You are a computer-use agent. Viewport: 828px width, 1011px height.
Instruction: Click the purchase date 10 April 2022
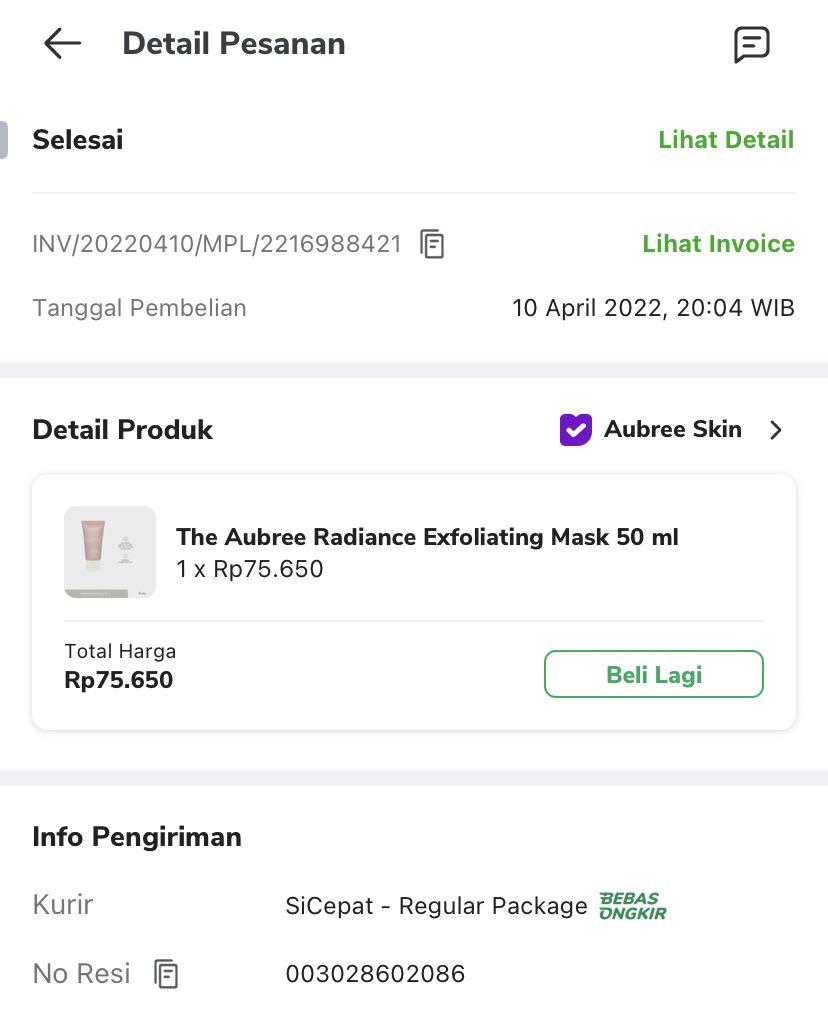tap(653, 308)
